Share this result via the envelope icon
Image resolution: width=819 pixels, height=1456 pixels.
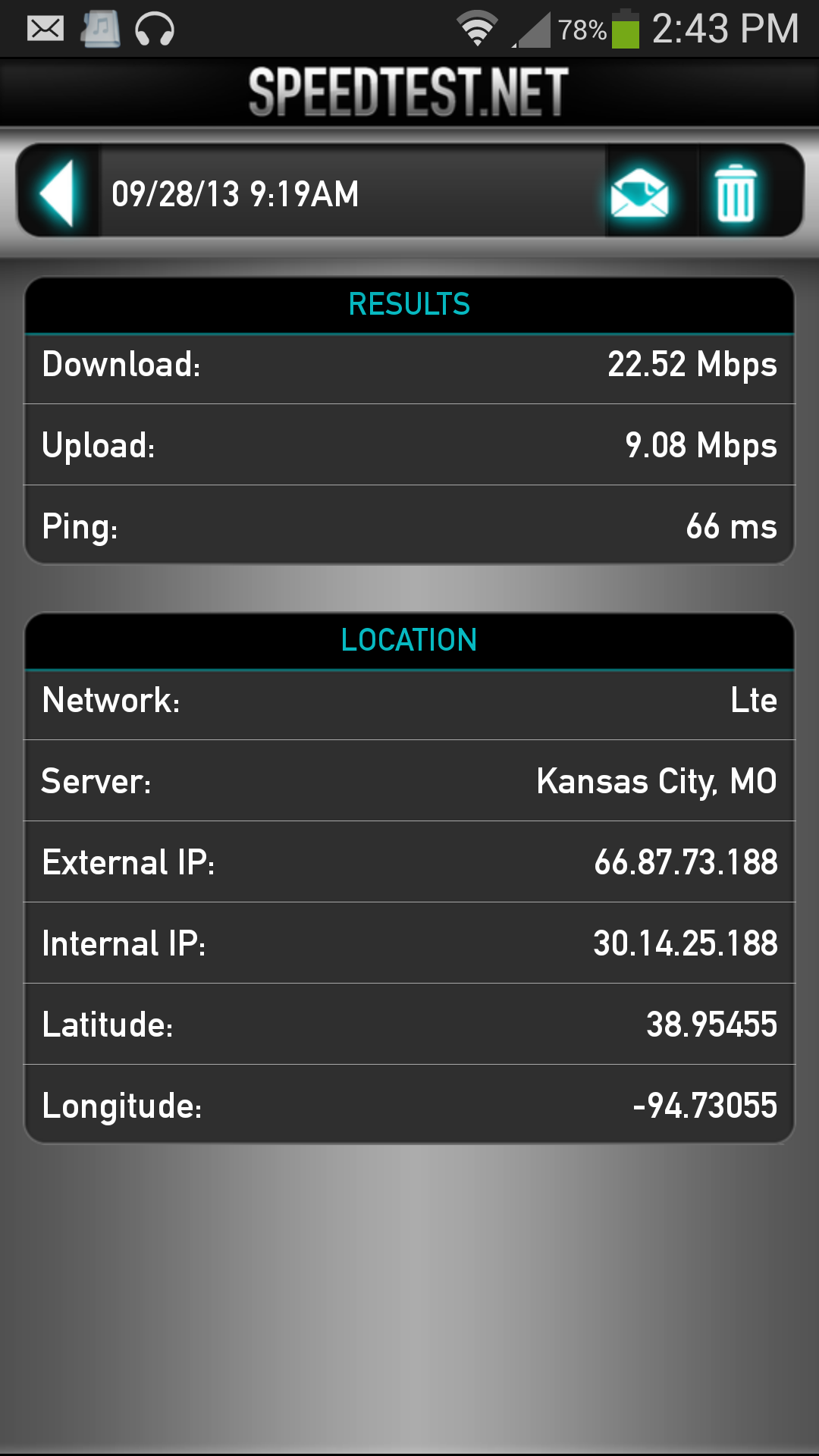pyautogui.click(x=639, y=193)
